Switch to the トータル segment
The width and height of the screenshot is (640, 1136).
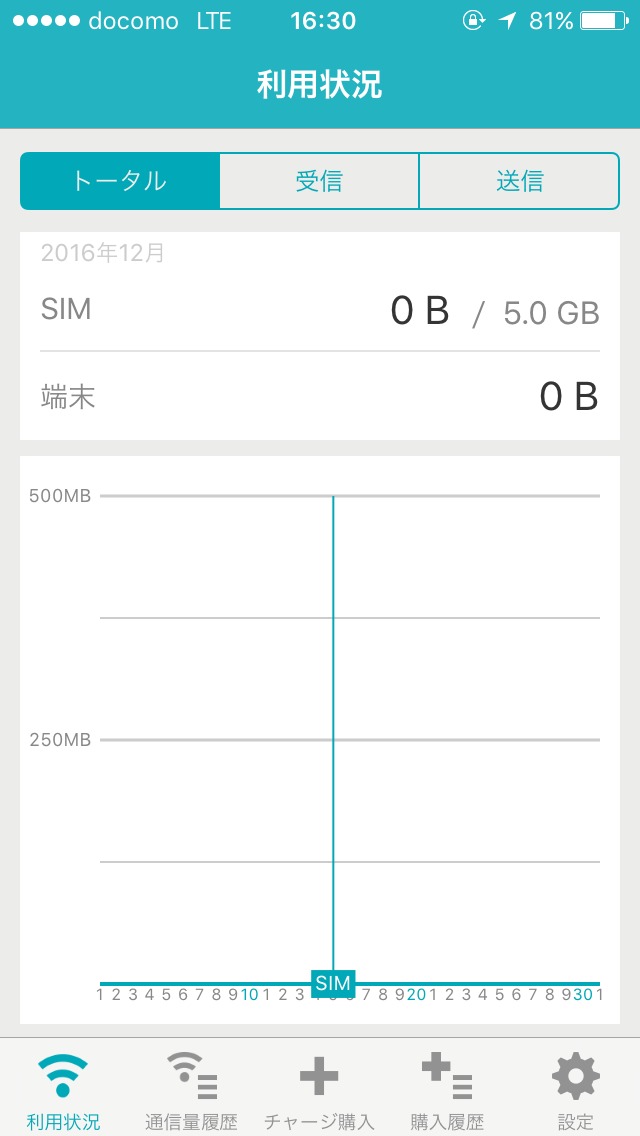tap(120, 181)
